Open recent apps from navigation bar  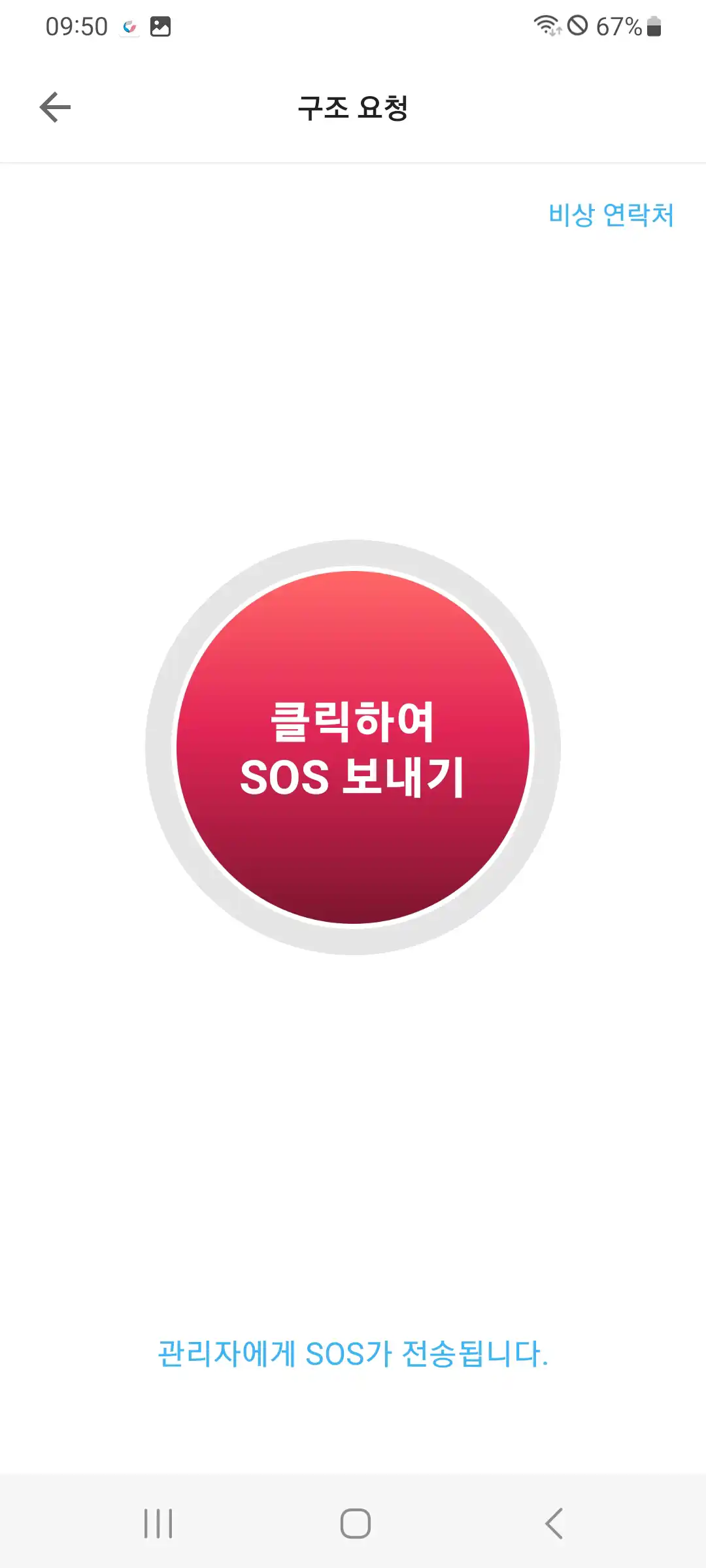pos(158,1524)
